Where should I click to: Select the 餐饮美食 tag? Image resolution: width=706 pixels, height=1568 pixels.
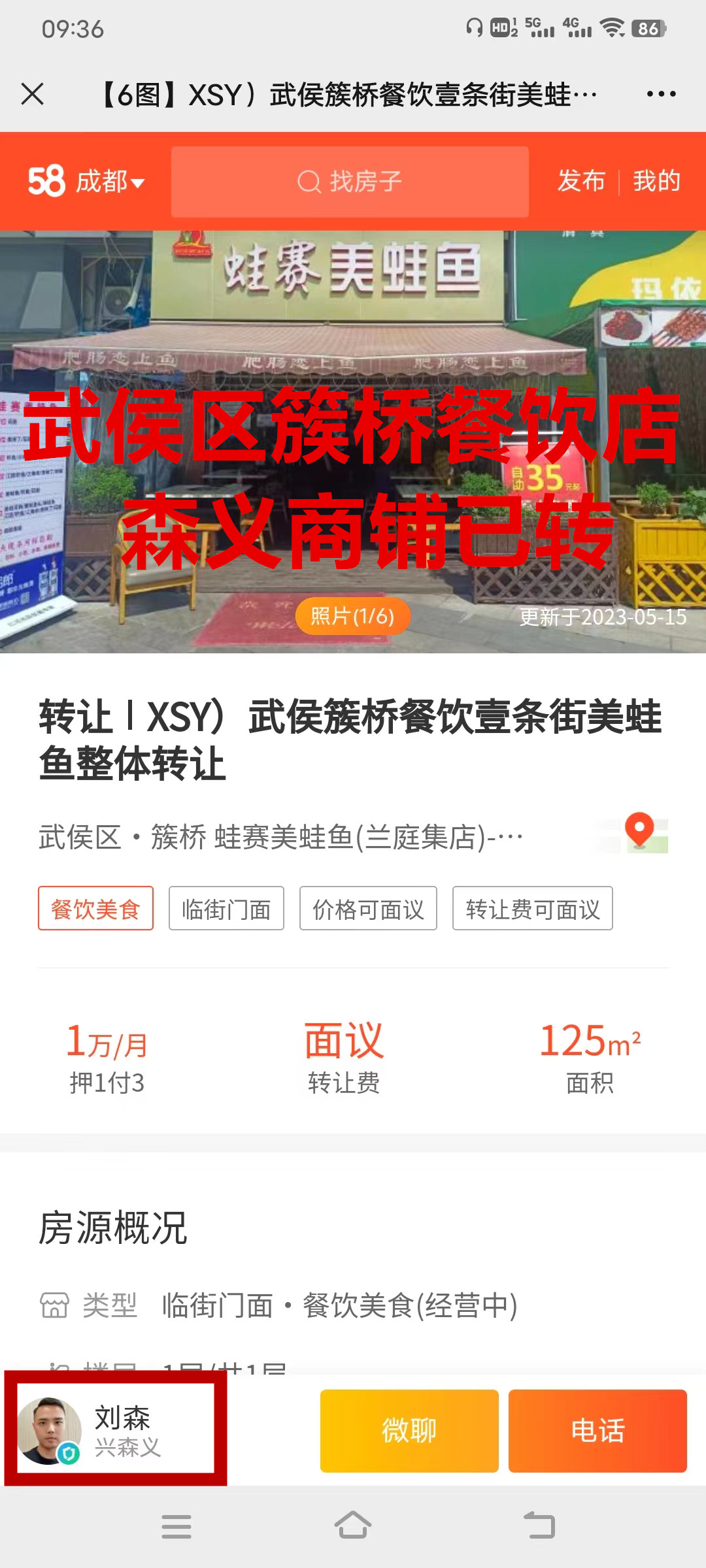click(x=95, y=908)
